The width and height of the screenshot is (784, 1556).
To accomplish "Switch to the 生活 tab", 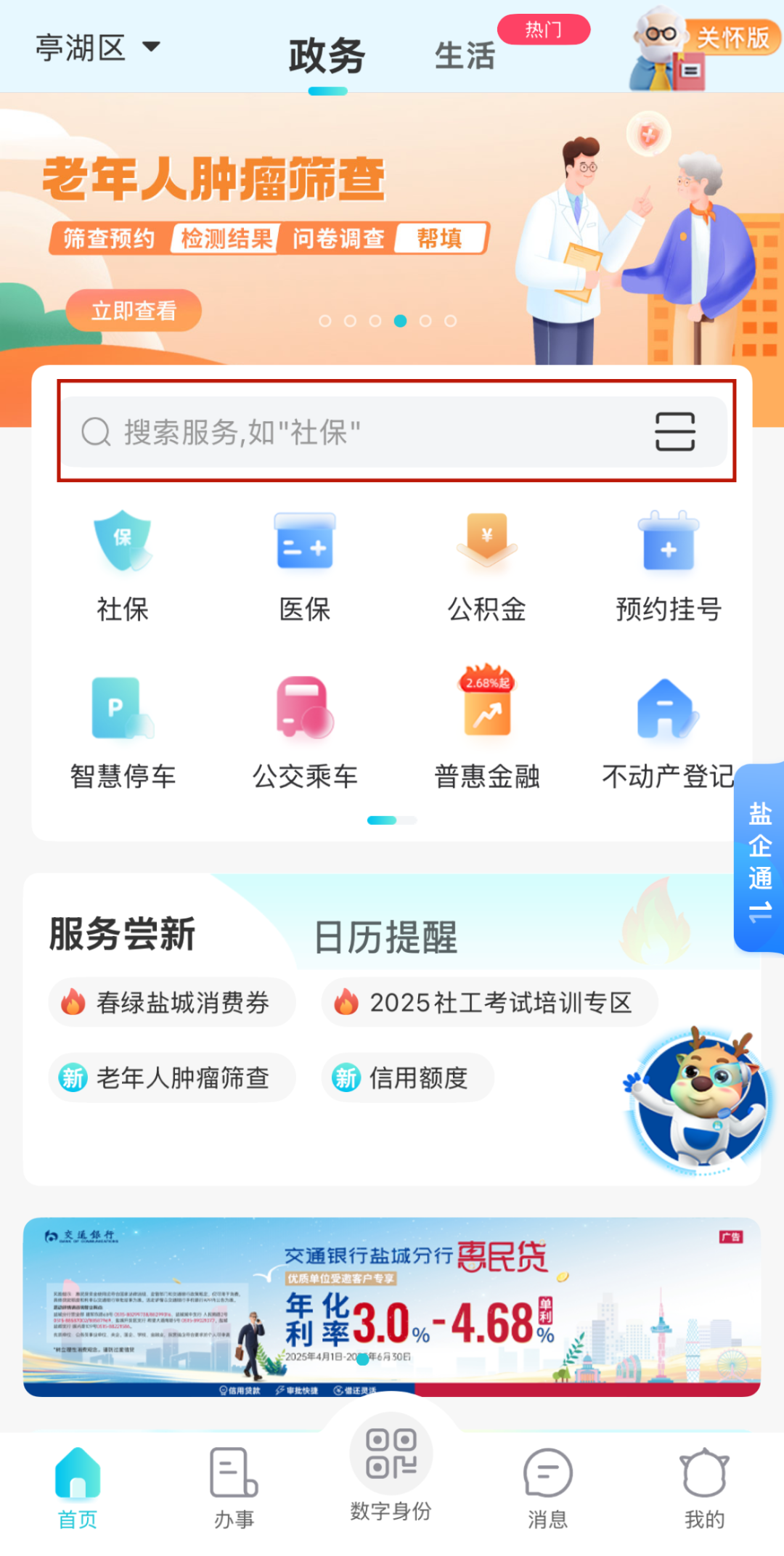I will (465, 56).
